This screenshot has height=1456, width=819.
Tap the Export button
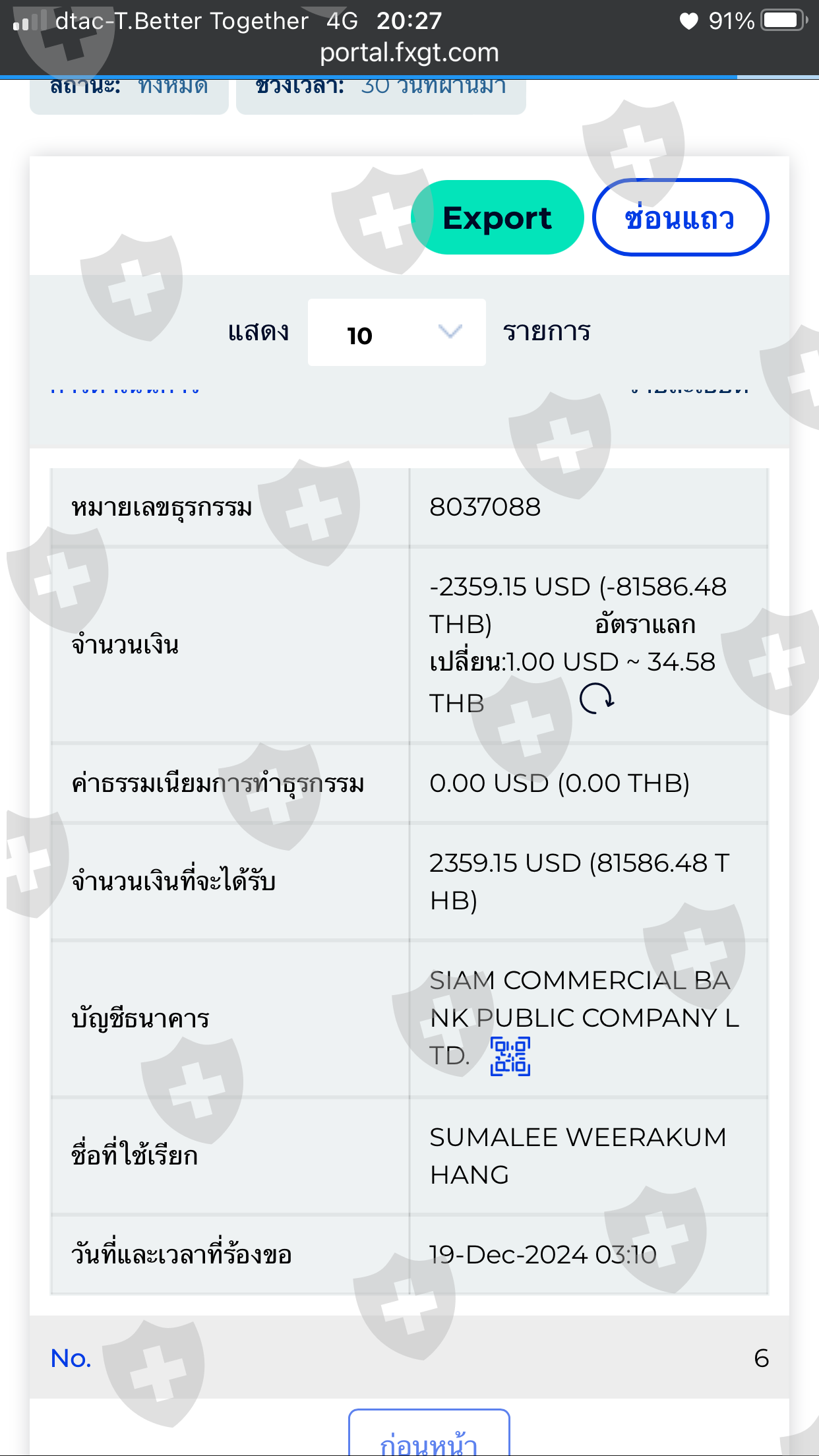coord(497,217)
